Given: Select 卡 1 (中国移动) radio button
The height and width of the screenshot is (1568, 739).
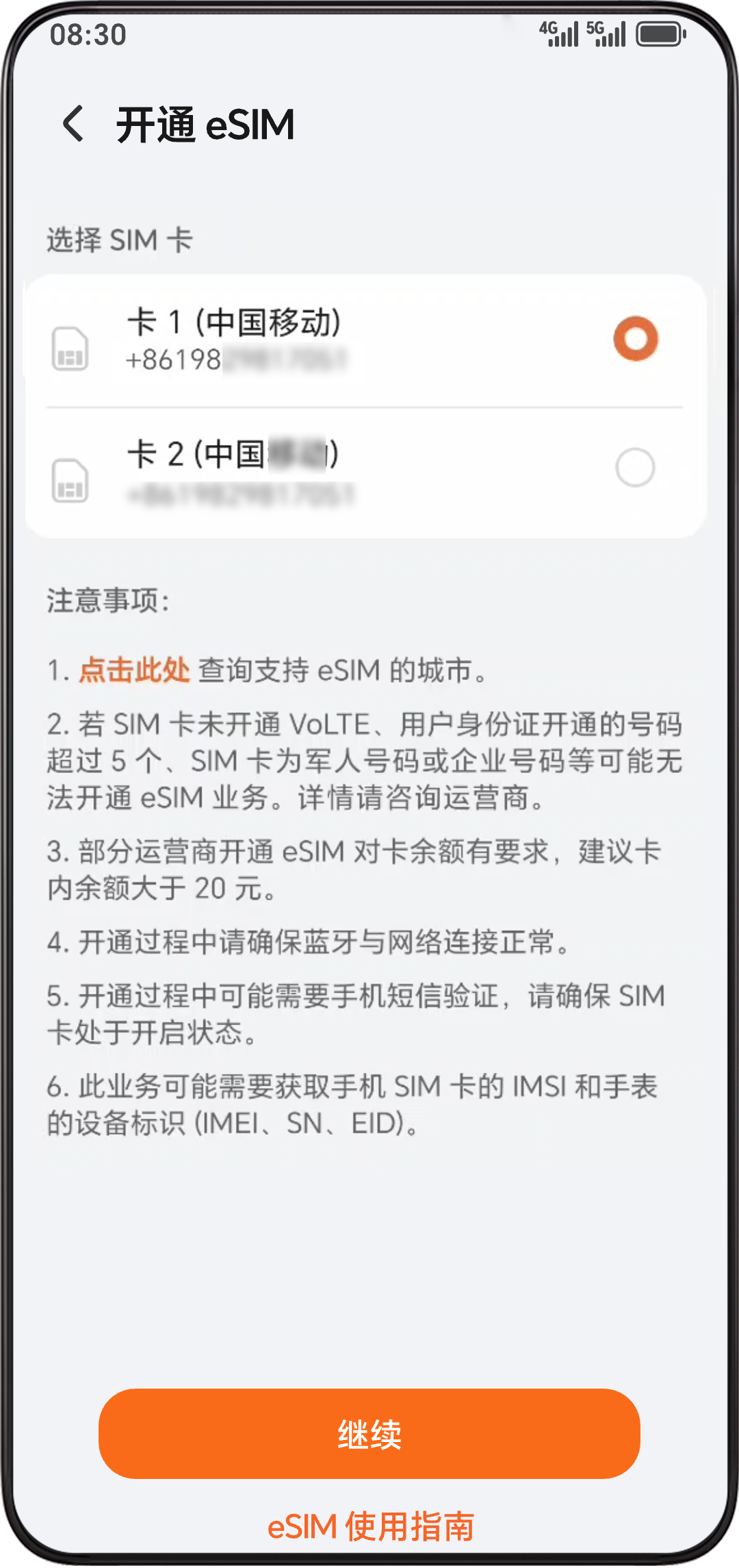Looking at the screenshot, I should [x=635, y=339].
